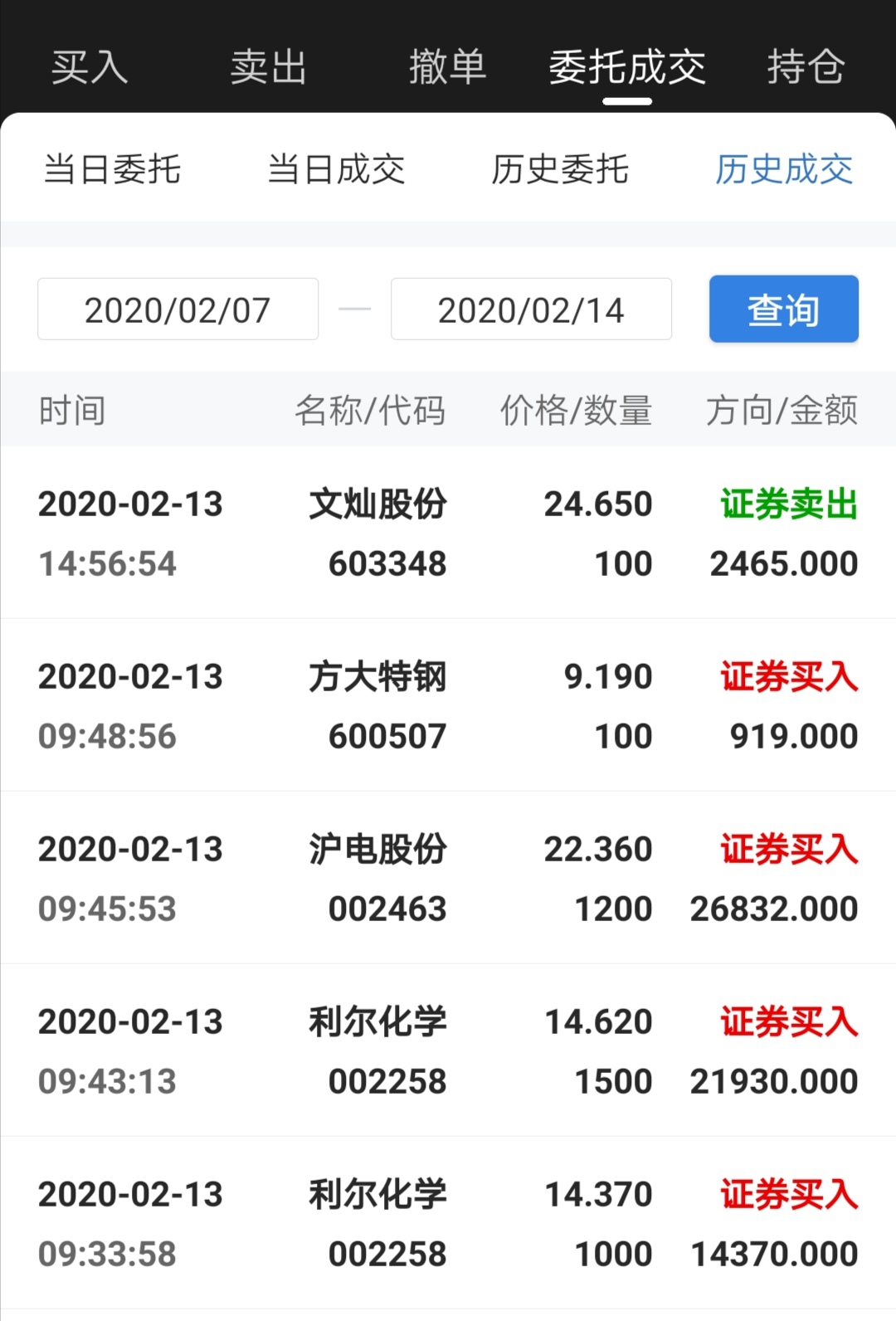Change the start date 2020/02/07
Image resolution: width=896 pixels, height=1321 pixels.
tap(178, 310)
